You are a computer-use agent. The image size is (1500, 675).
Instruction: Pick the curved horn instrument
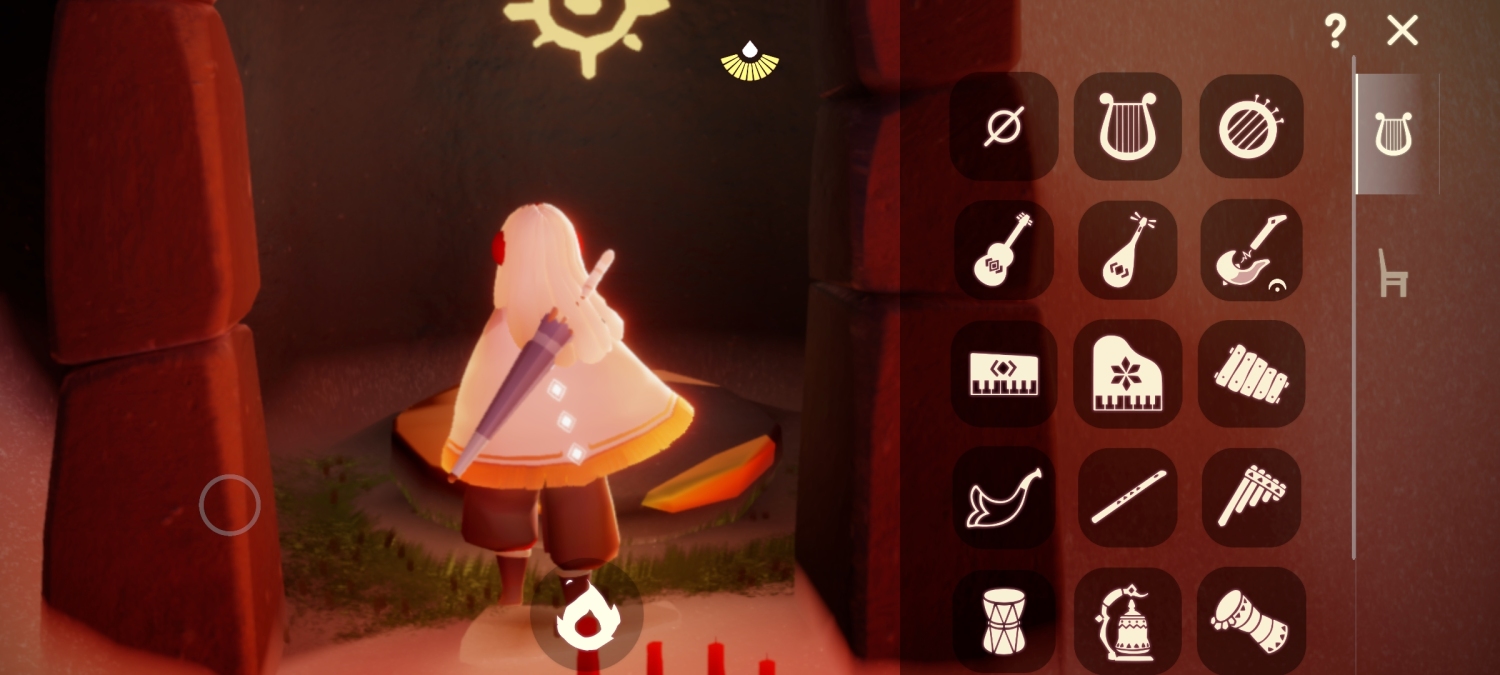tap(1003, 497)
